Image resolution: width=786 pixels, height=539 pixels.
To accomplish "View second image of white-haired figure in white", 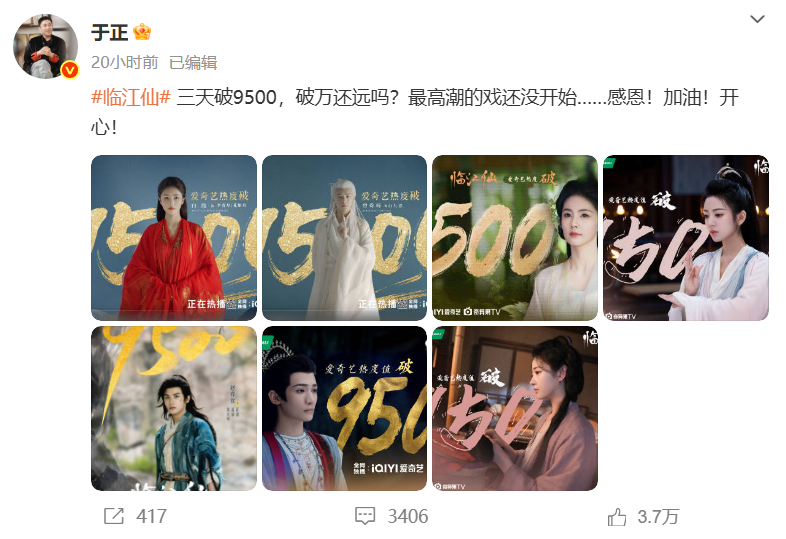I will (x=344, y=238).
